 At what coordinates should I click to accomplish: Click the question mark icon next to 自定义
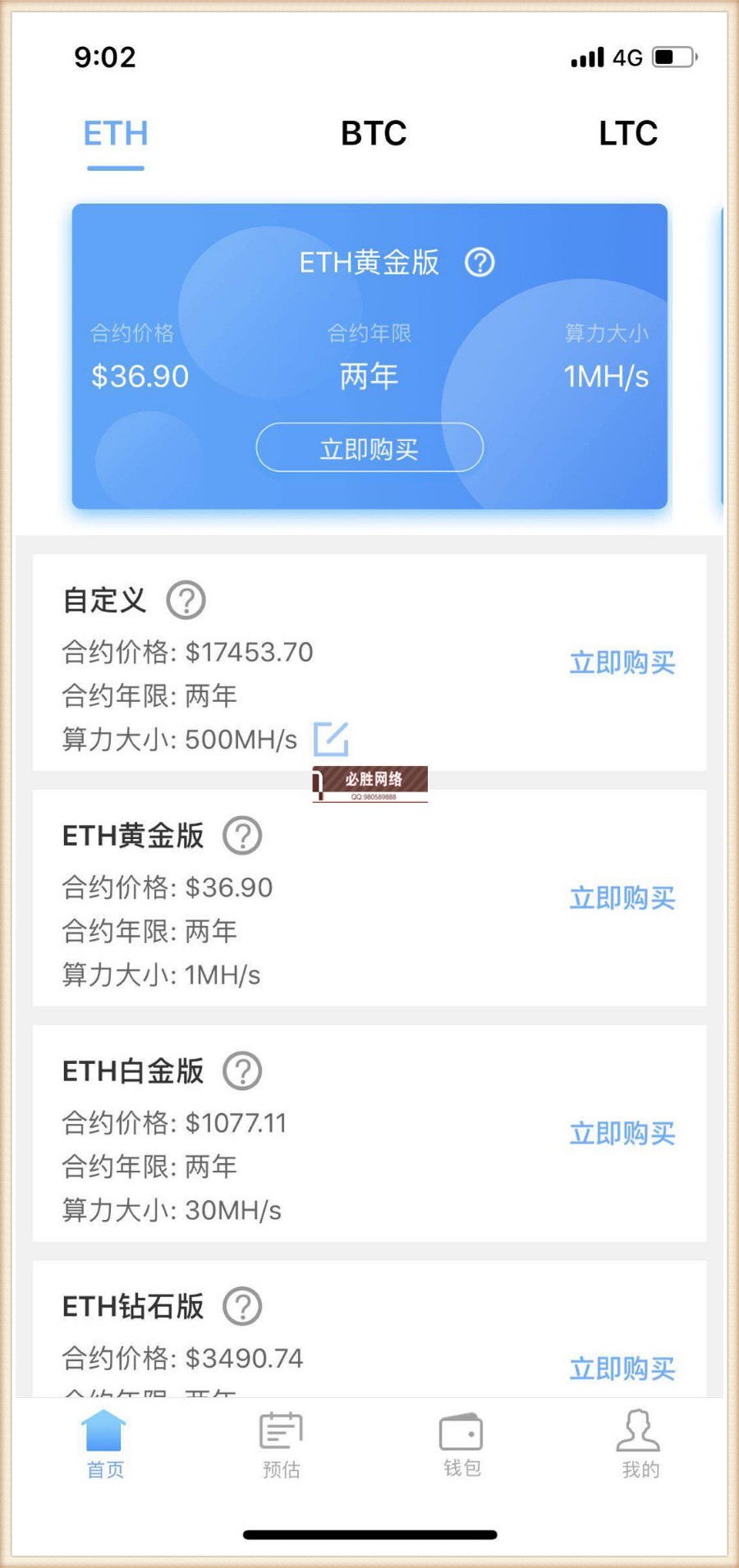186,600
